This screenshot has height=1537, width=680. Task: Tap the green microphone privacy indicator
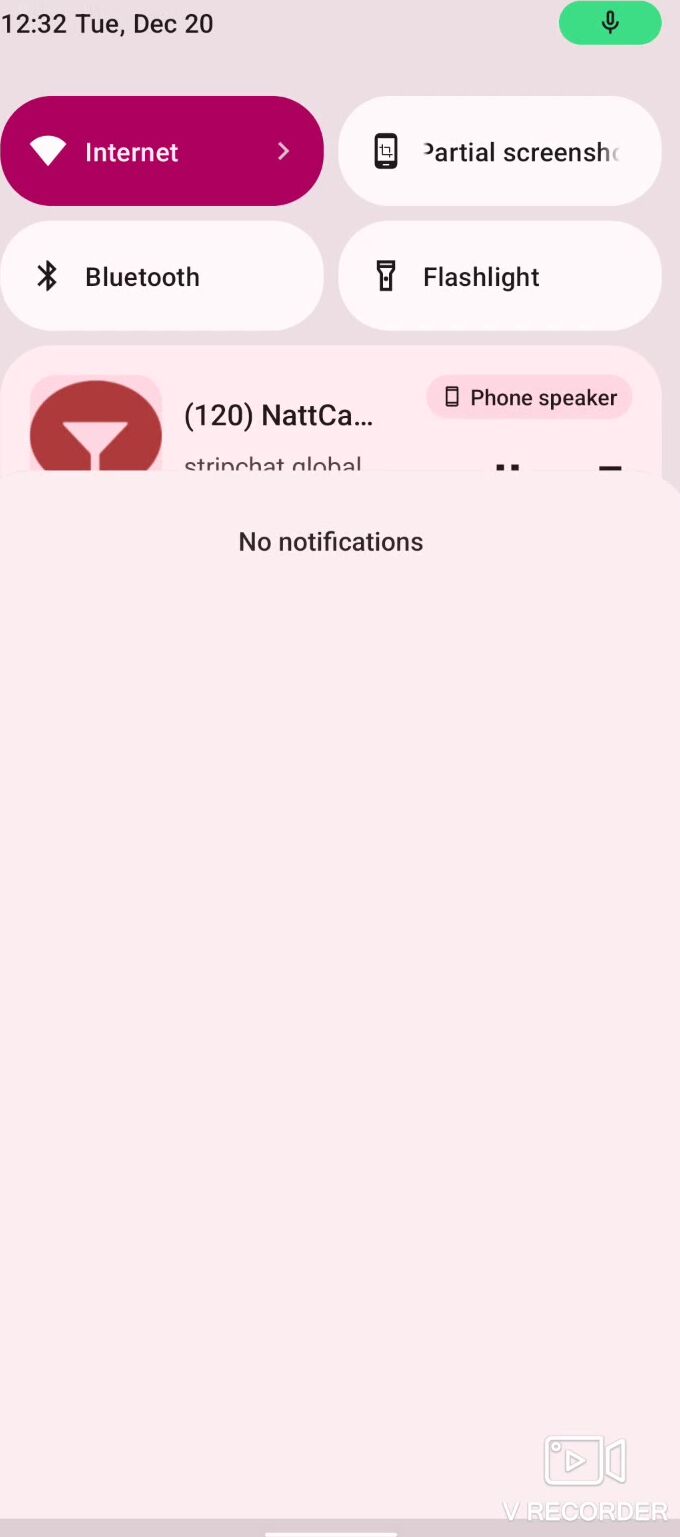[x=610, y=23]
